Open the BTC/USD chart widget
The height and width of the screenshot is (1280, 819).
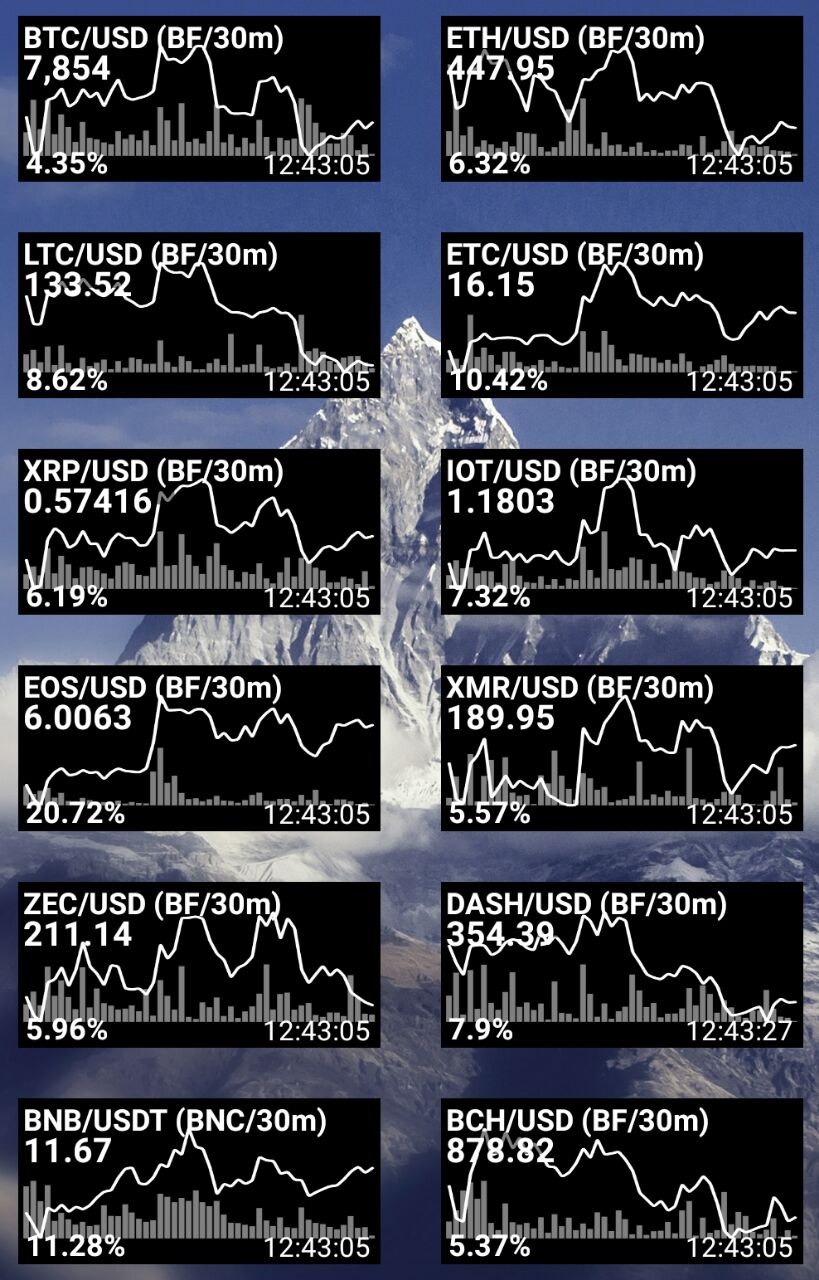coord(199,98)
